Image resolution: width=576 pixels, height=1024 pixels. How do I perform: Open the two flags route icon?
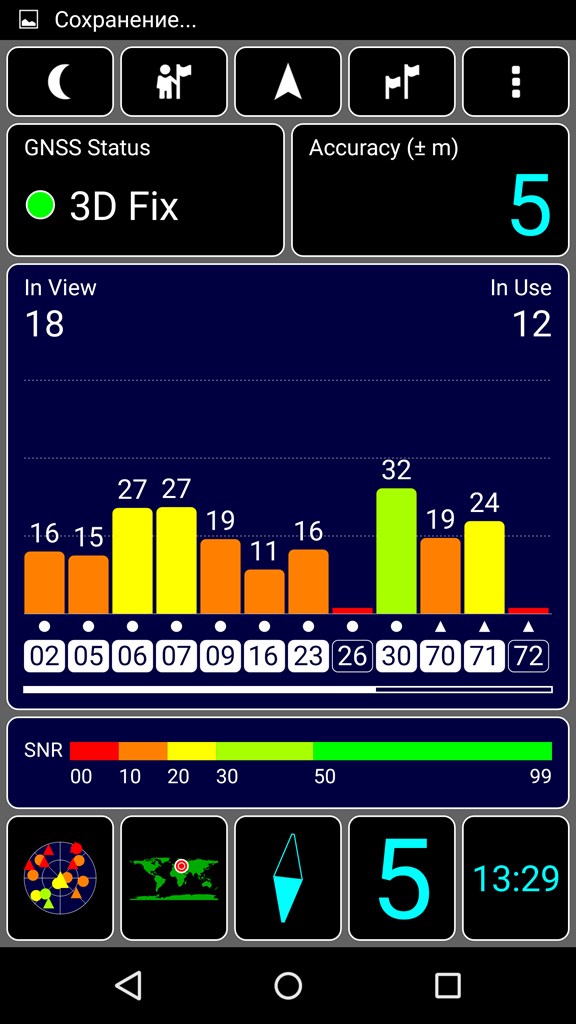click(x=402, y=82)
